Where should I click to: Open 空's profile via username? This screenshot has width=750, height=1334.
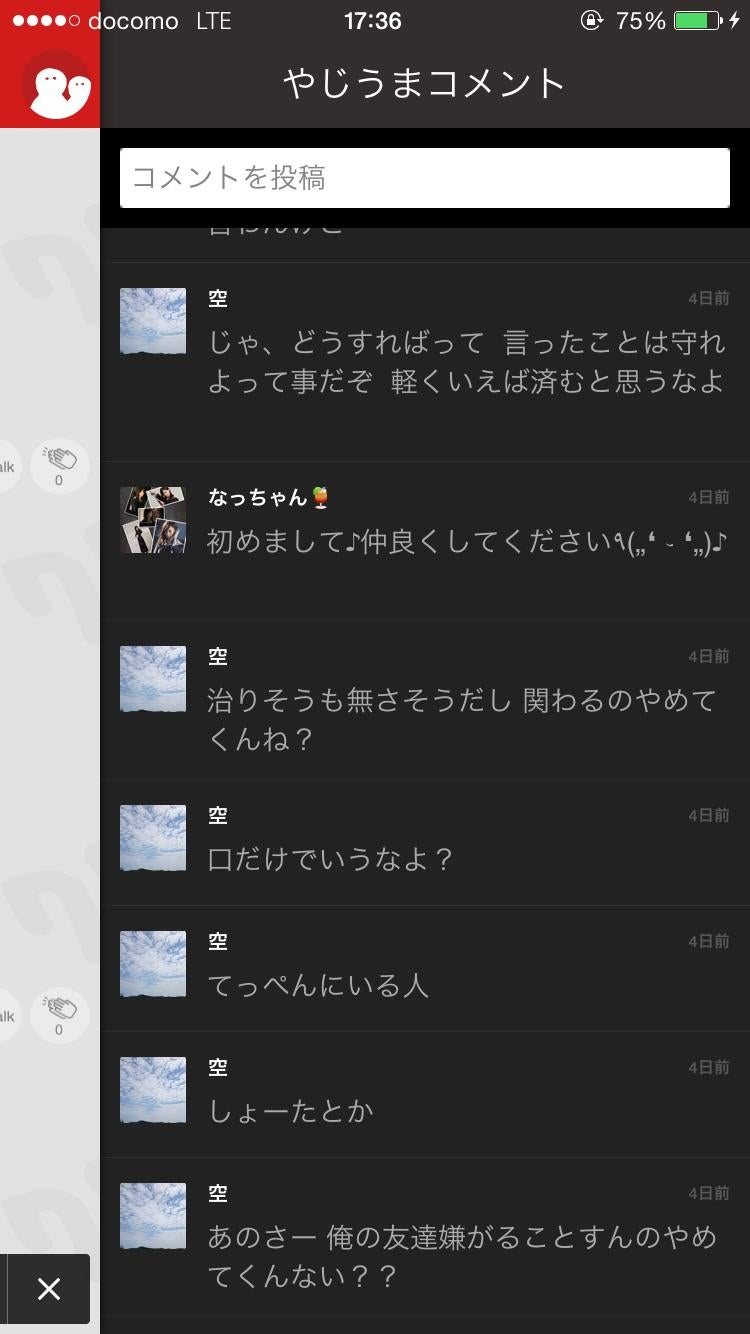point(217,298)
